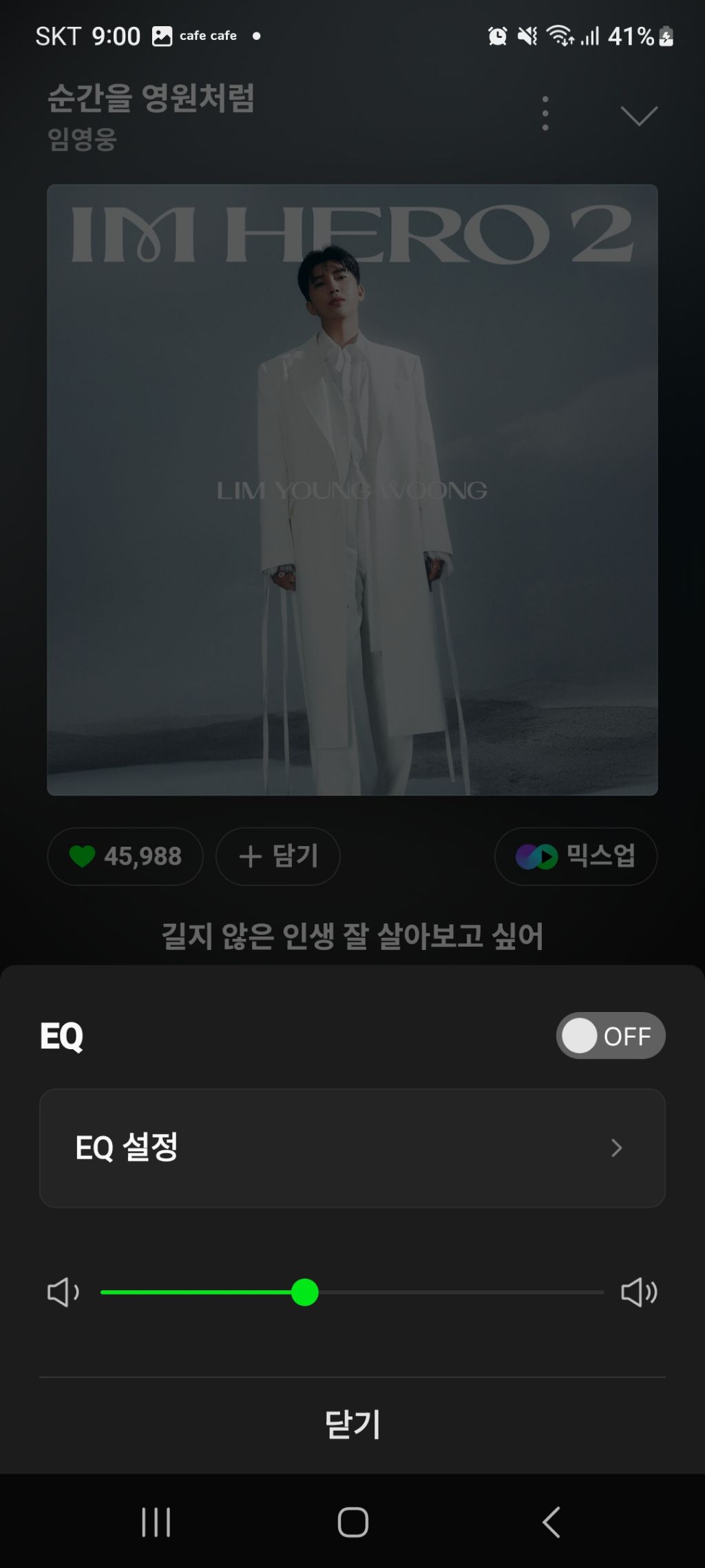The image size is (705, 1568).
Task: Close the EQ panel with 닫기
Action: [x=352, y=1425]
